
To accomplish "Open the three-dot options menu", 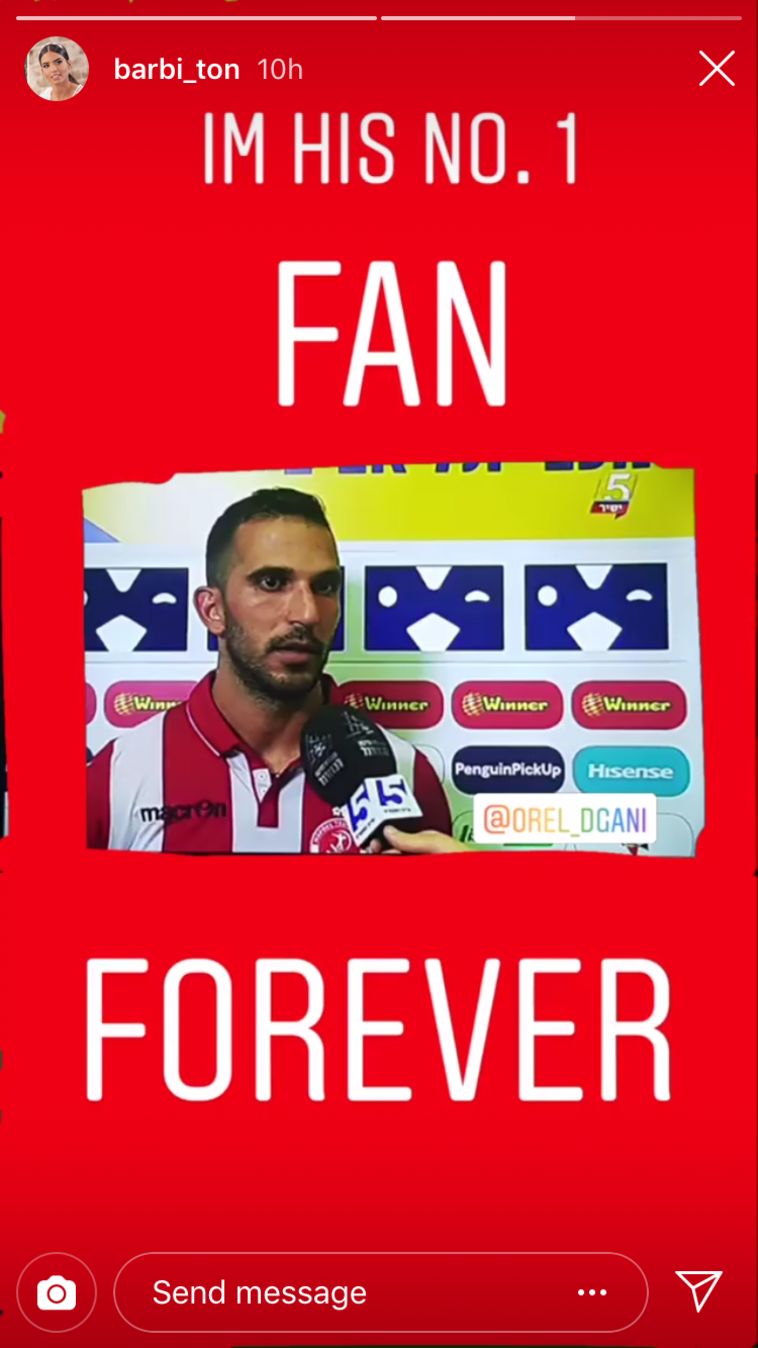I will [x=592, y=1292].
